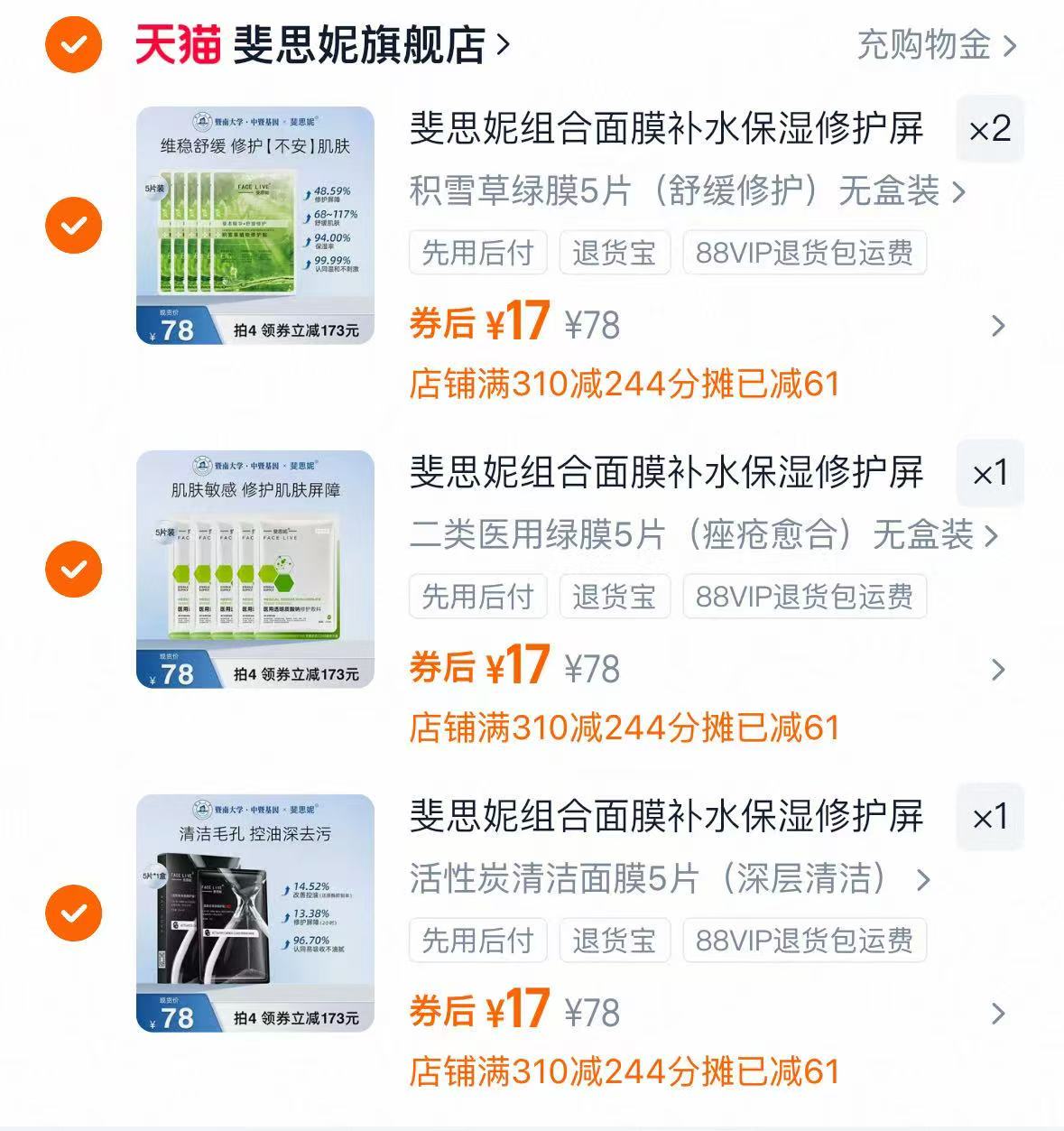Open details via second item's right chevron
Image resolution: width=1064 pixels, height=1131 pixels.
tap(998, 670)
